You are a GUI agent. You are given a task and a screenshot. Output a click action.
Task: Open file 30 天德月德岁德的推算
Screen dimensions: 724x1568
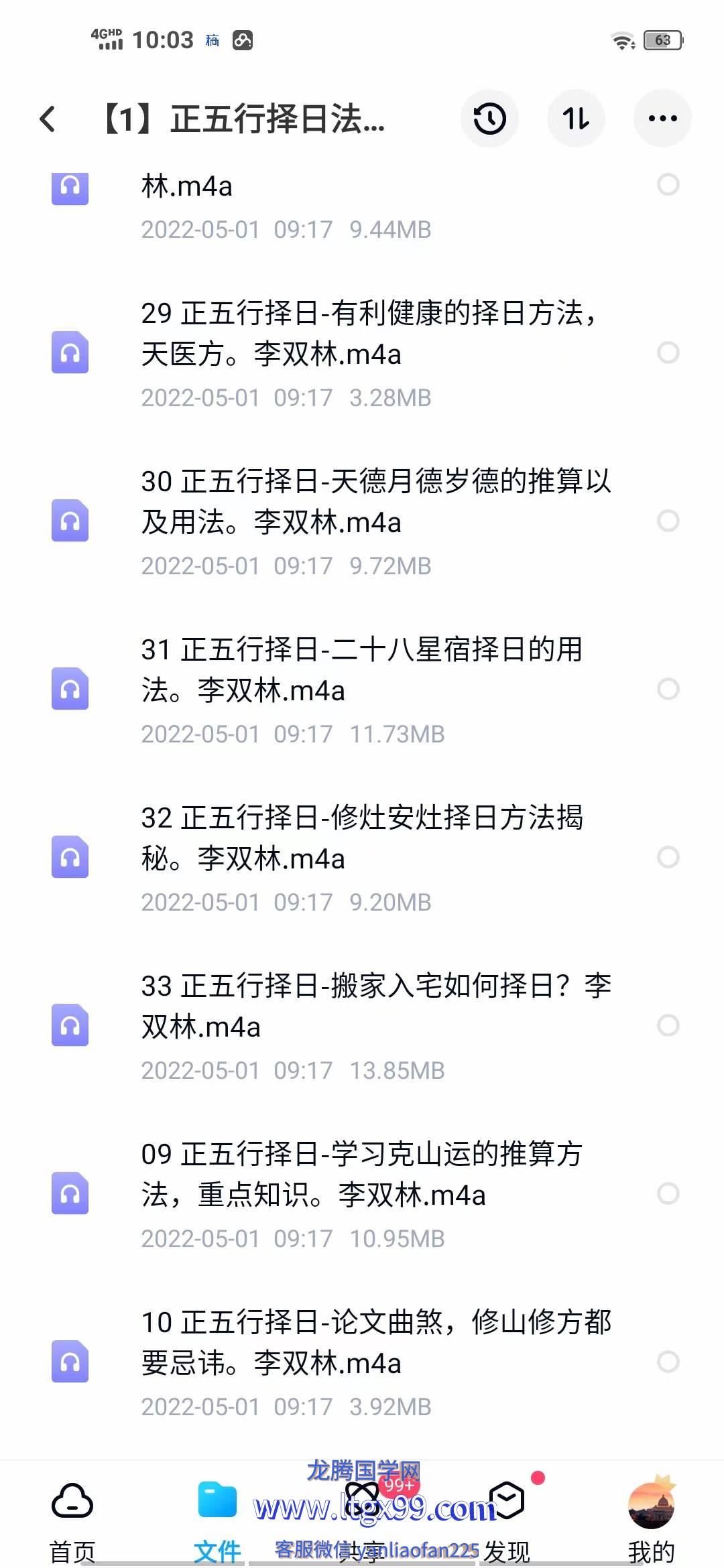point(362,521)
